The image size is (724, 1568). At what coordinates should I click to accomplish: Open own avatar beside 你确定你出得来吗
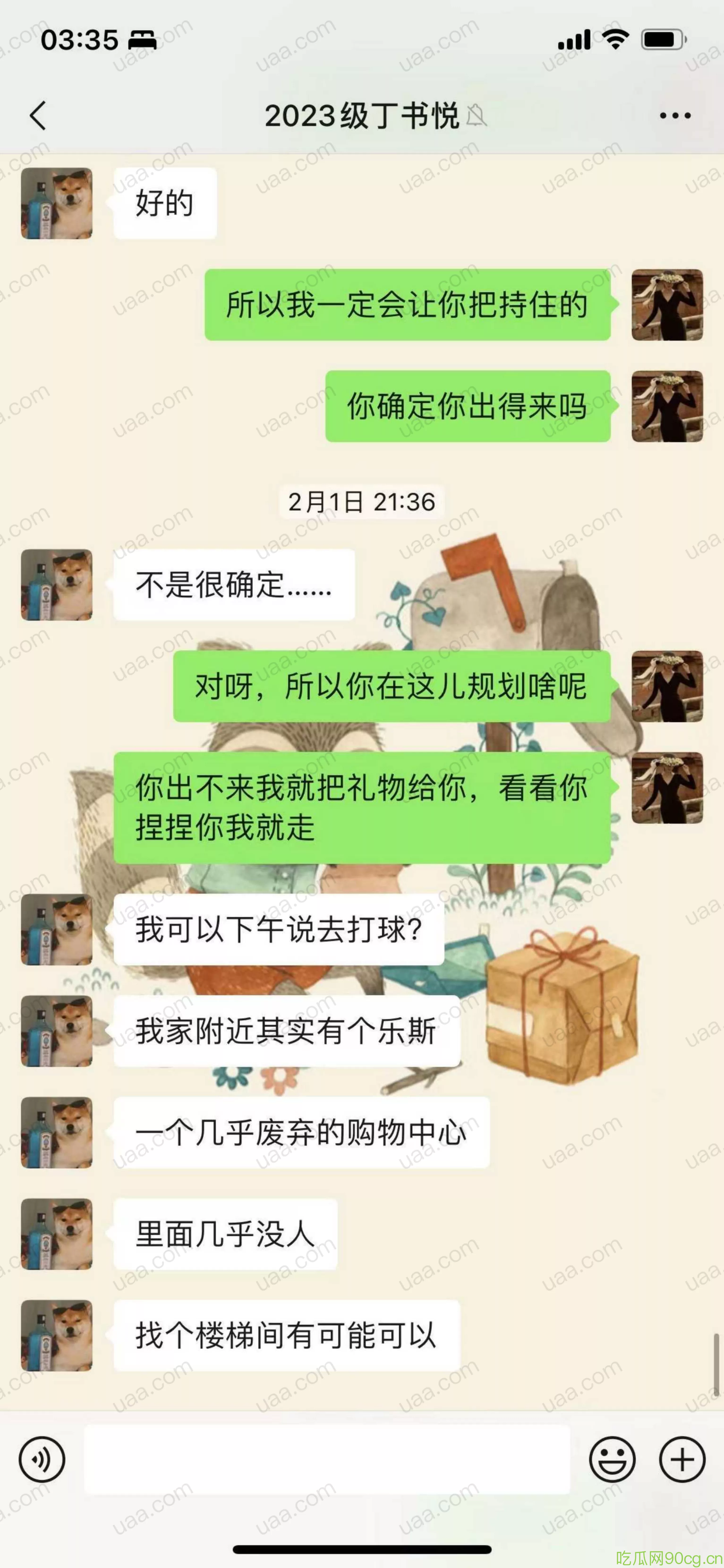point(667,406)
